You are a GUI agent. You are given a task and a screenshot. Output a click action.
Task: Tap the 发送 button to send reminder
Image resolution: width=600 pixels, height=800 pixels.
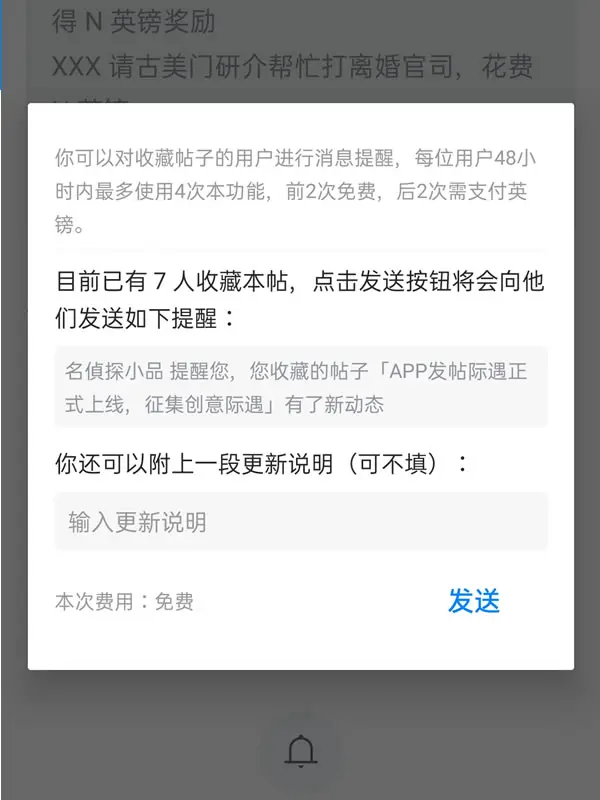point(474,601)
